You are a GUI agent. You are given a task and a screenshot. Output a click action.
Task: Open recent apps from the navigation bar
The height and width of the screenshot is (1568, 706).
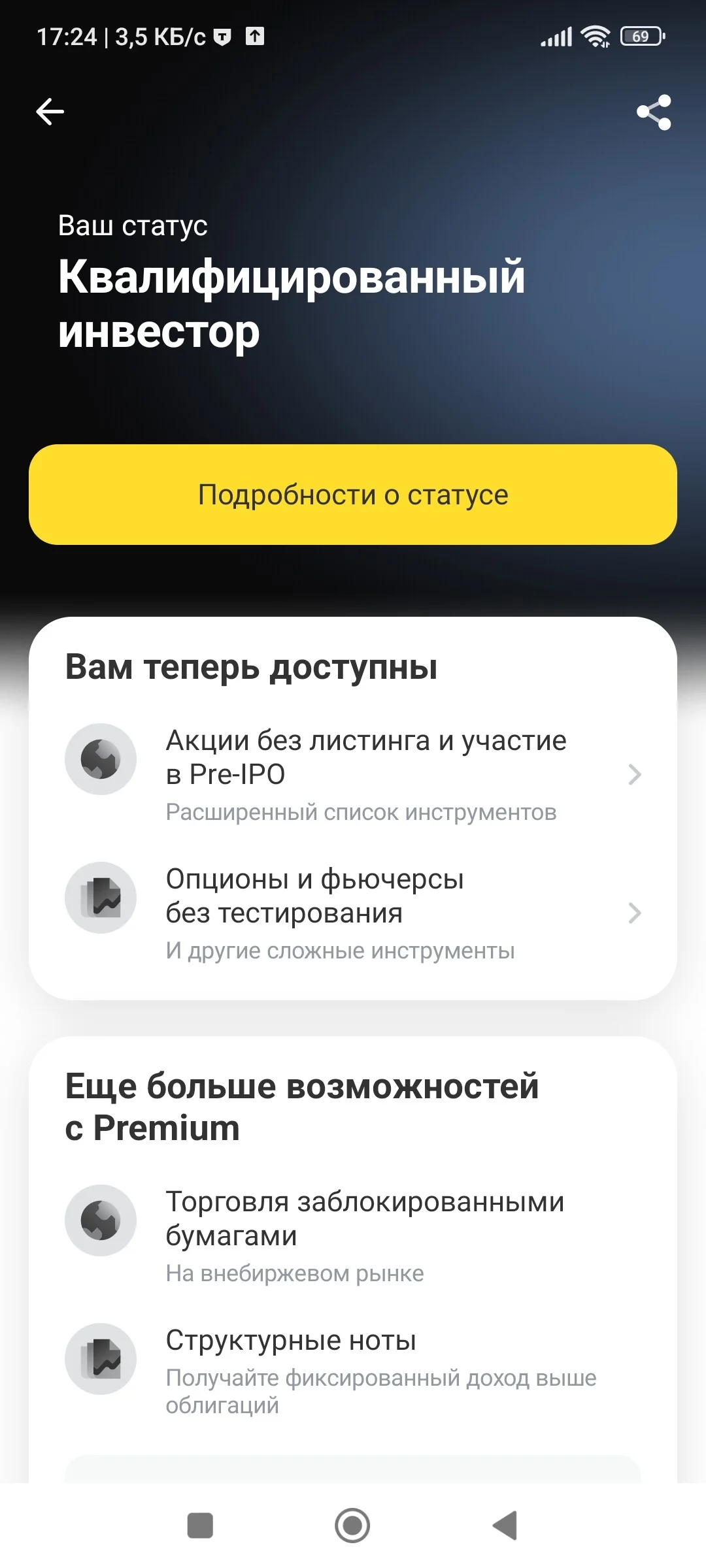(200, 1526)
